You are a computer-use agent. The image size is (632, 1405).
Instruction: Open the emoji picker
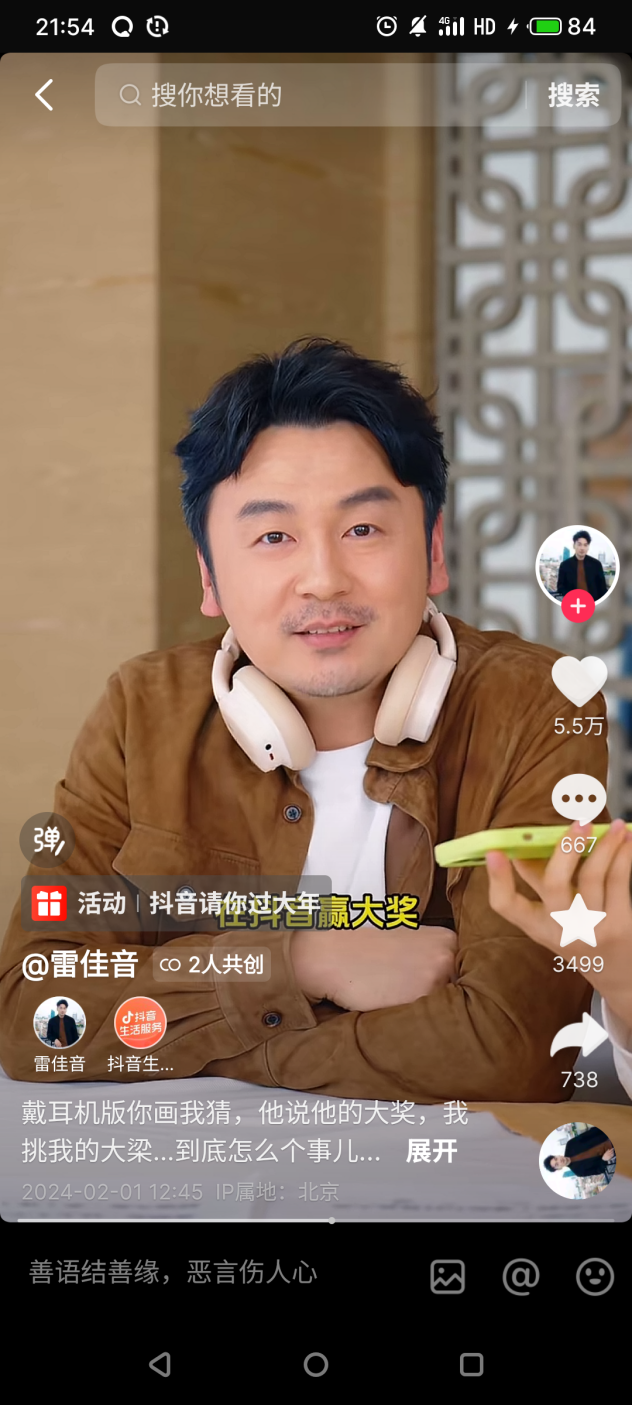[x=595, y=1276]
